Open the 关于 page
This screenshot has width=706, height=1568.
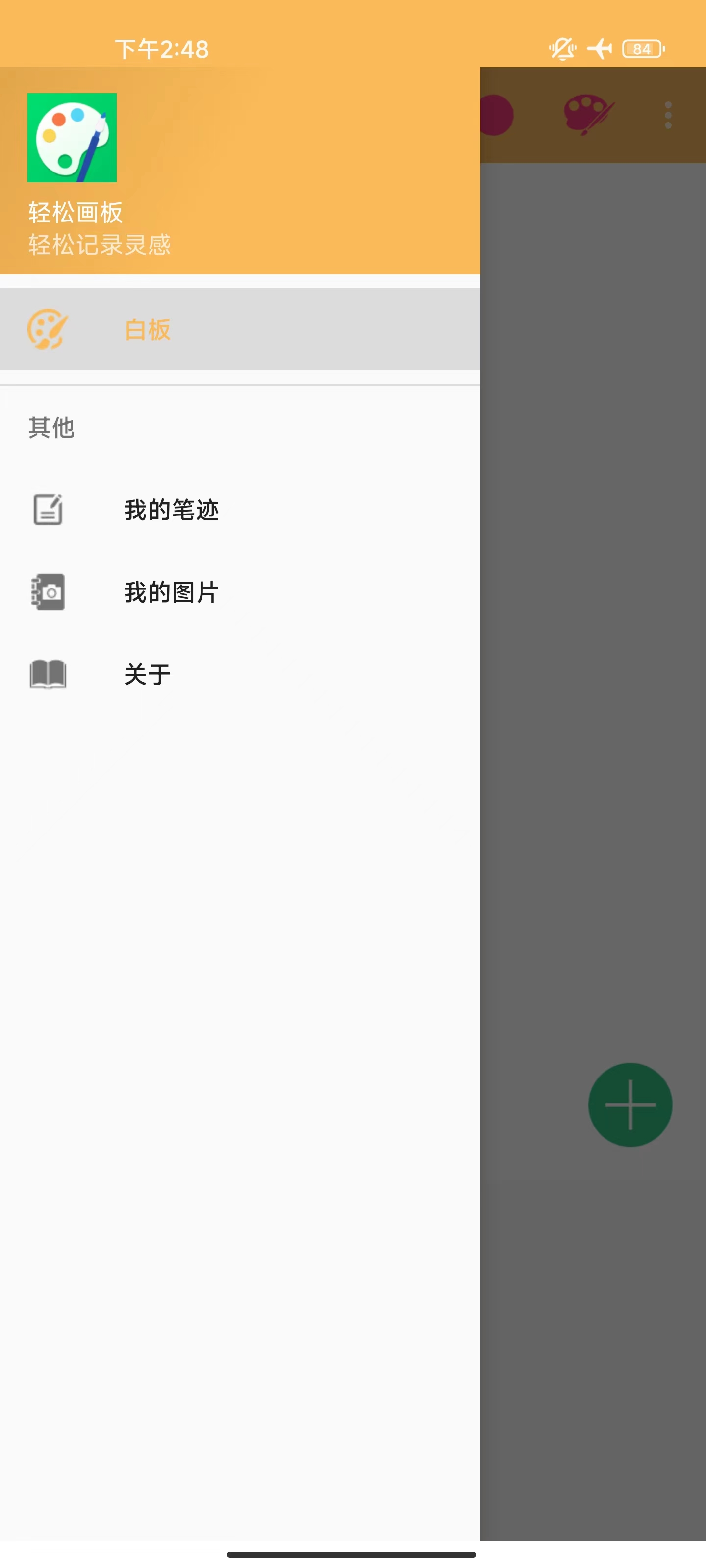tap(146, 673)
